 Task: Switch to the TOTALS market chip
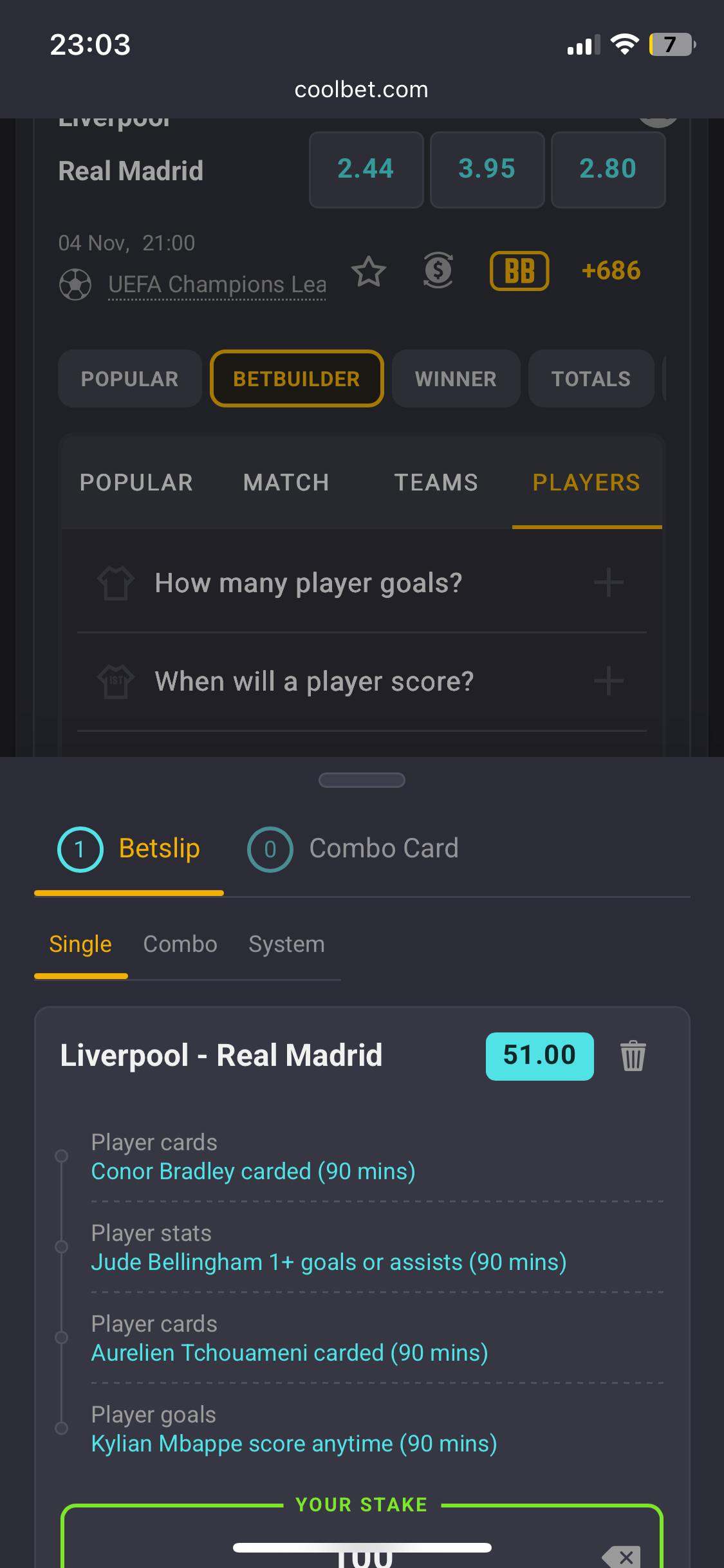[x=591, y=378]
